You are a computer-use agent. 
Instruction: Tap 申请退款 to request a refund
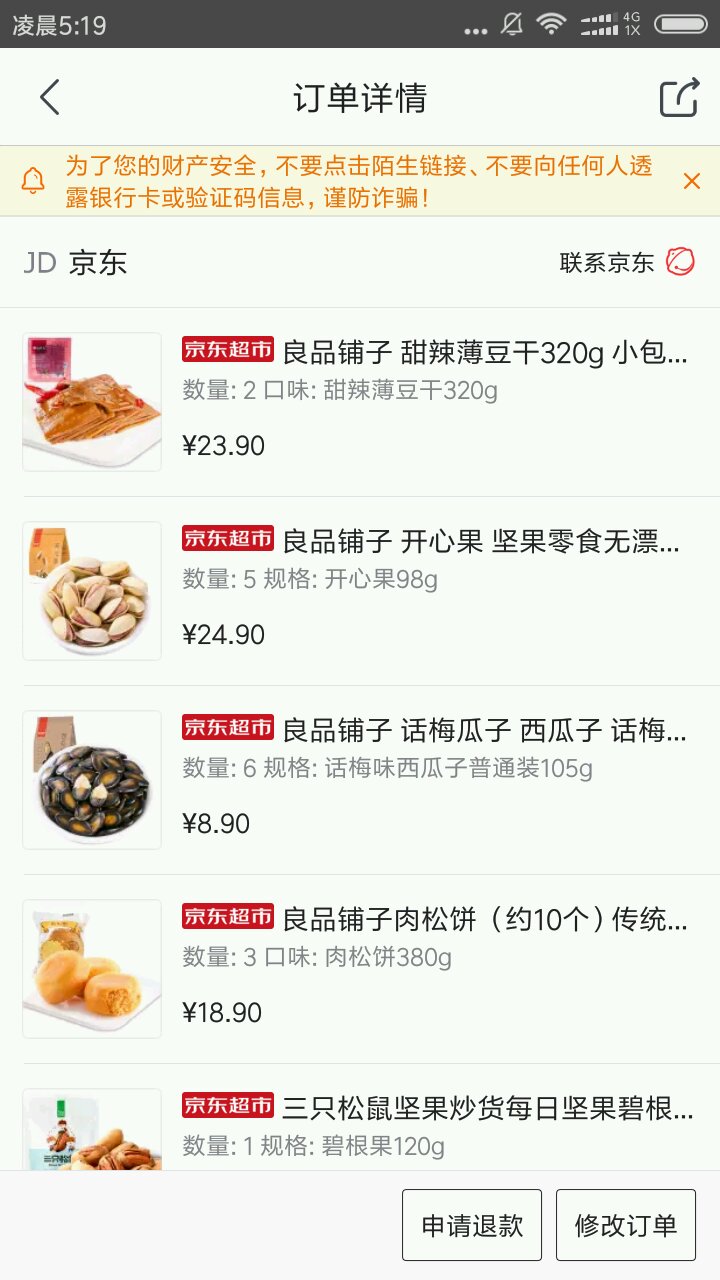point(472,1225)
